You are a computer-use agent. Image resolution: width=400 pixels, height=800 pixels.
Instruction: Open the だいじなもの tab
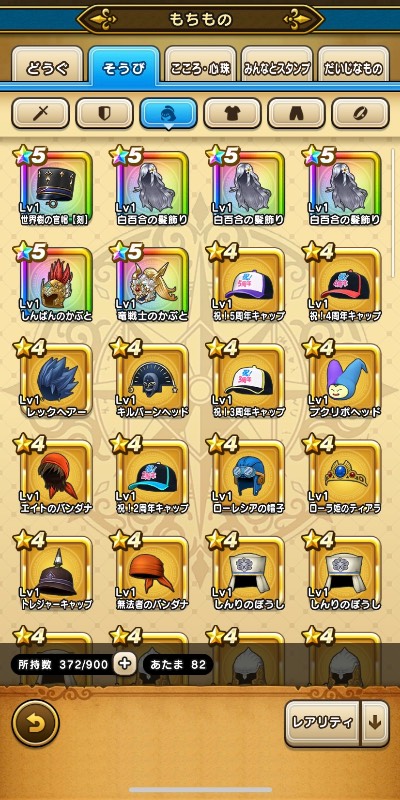[x=354, y=68]
